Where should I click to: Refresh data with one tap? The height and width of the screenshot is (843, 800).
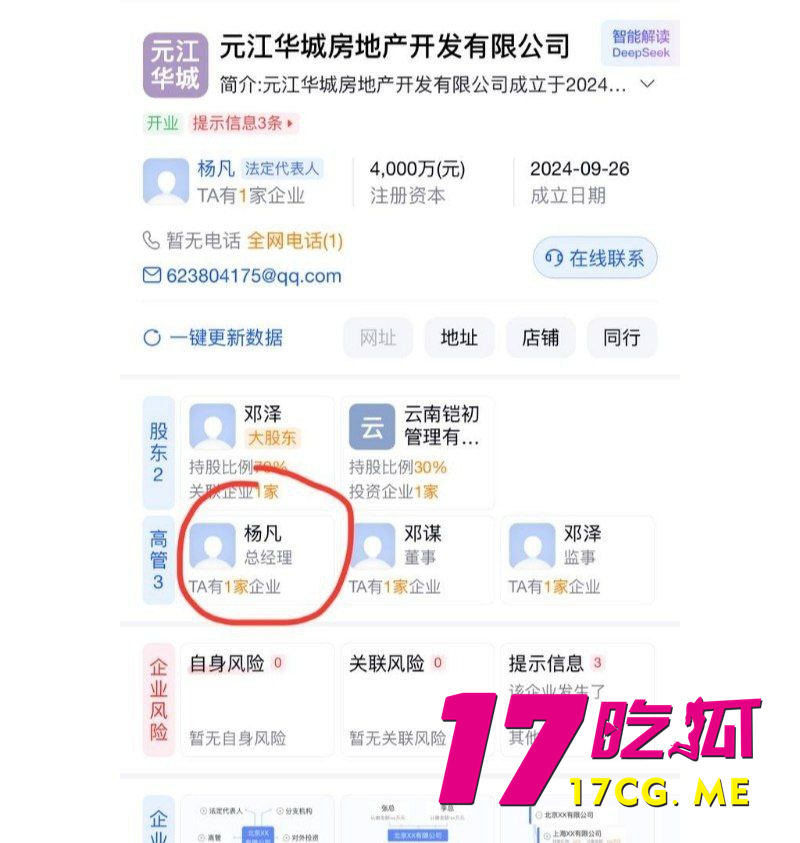pyautogui.click(x=213, y=338)
